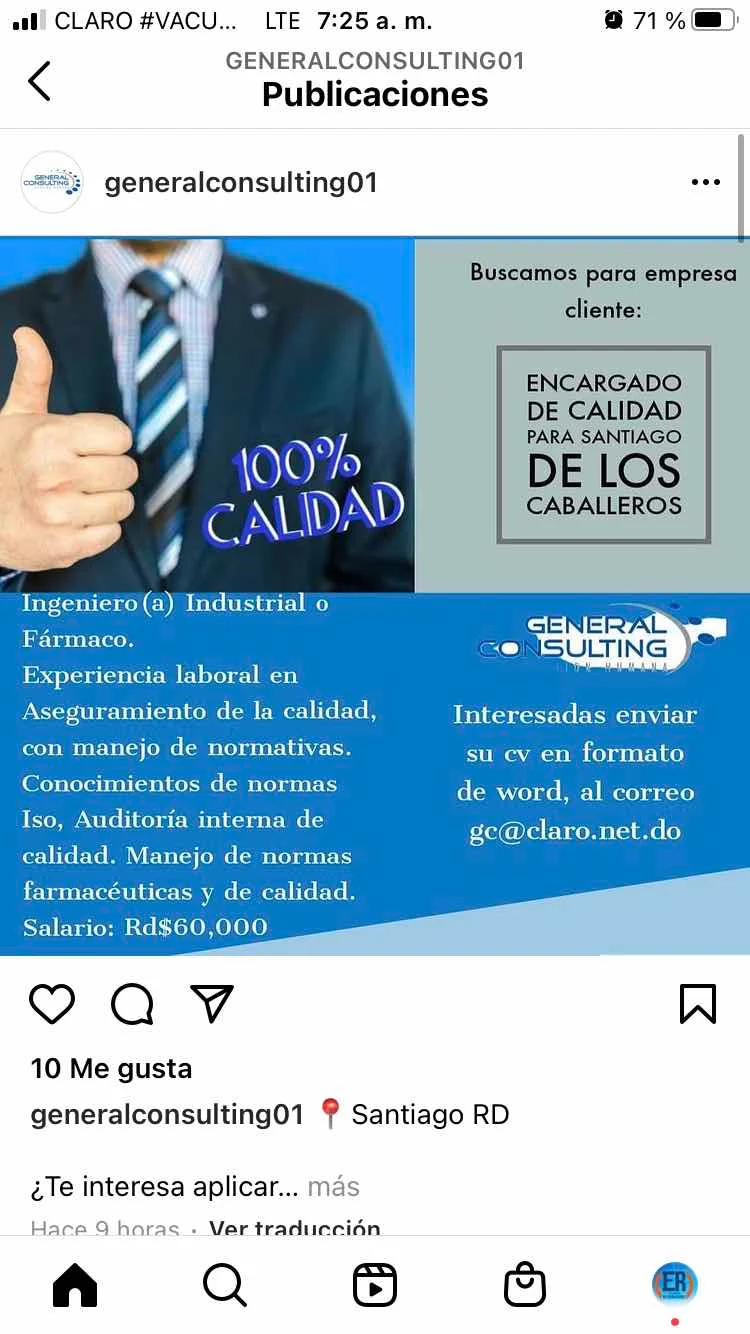Open generalconsulting01 profile from the post header
The image size is (750, 1334).
pyautogui.click(x=241, y=183)
